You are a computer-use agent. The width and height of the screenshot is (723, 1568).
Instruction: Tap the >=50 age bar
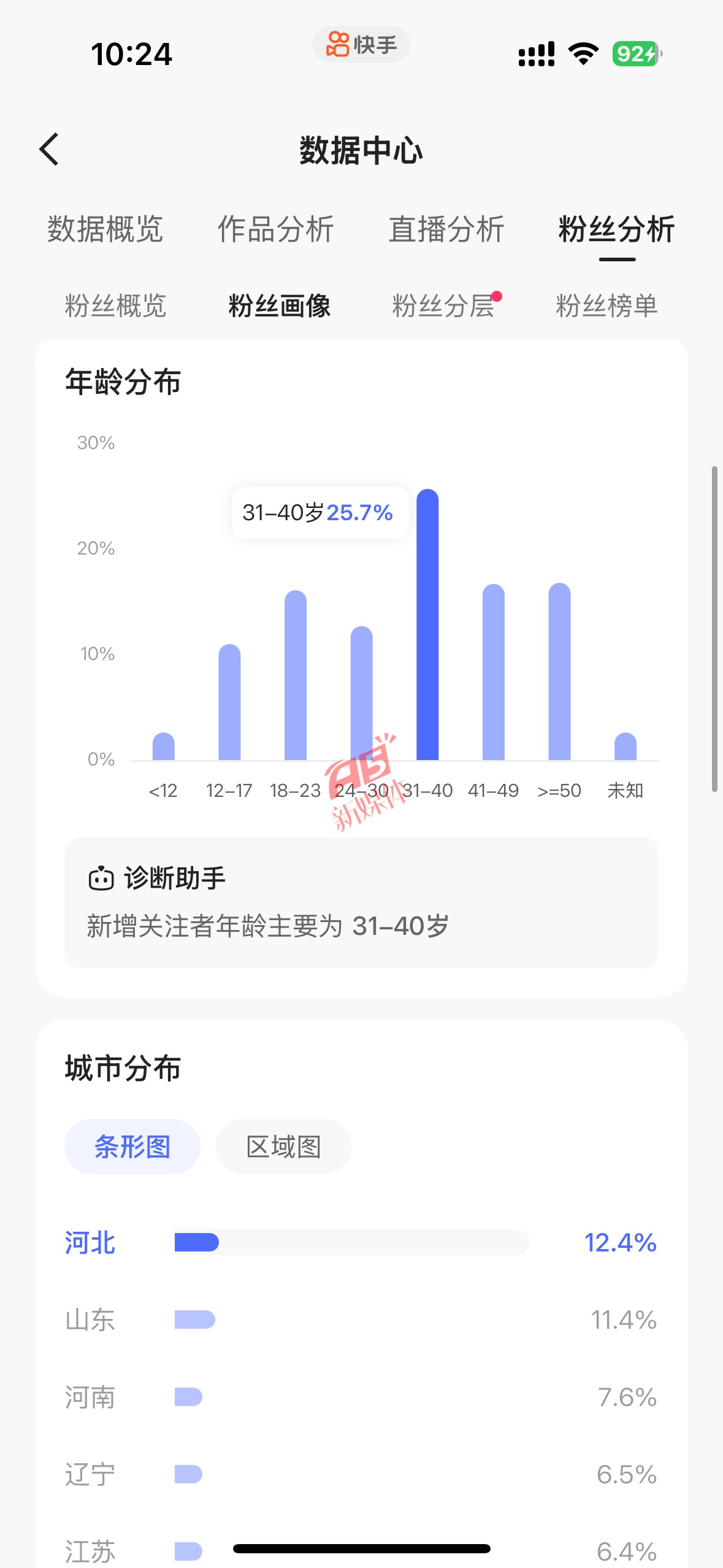(559, 671)
